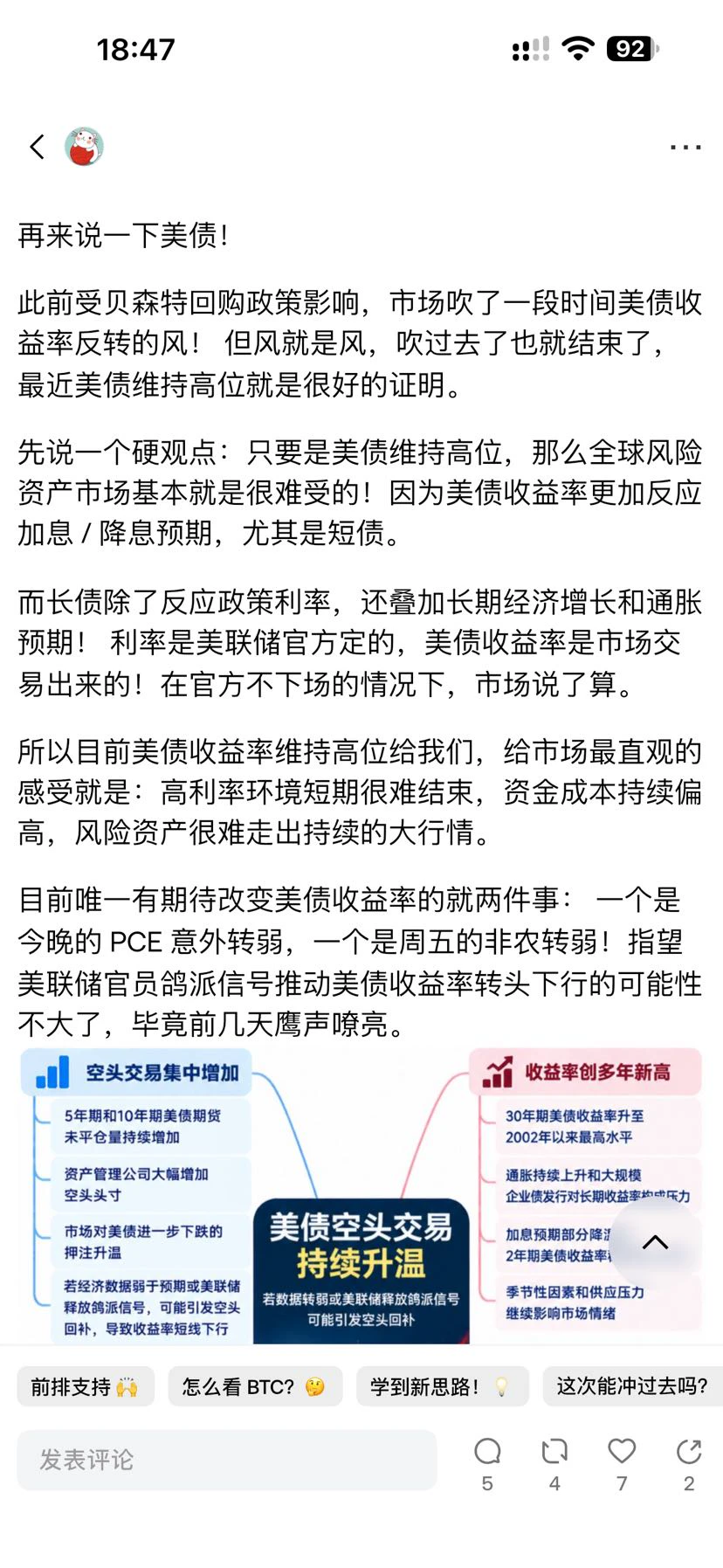The height and width of the screenshot is (1568, 723).
Task: Open the three-dot overflow menu
Action: click(x=685, y=147)
